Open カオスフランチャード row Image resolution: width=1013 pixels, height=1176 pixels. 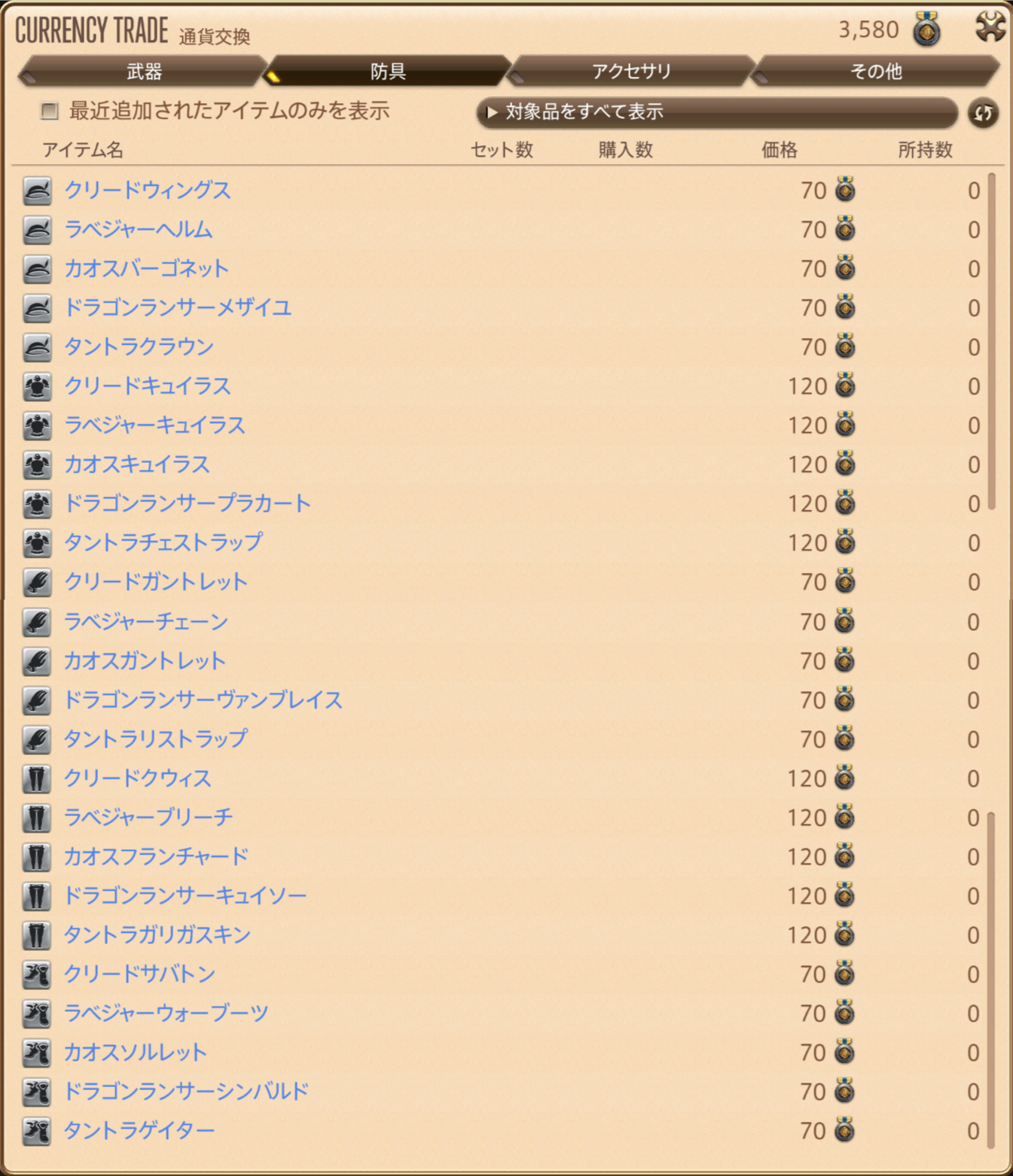(x=156, y=857)
